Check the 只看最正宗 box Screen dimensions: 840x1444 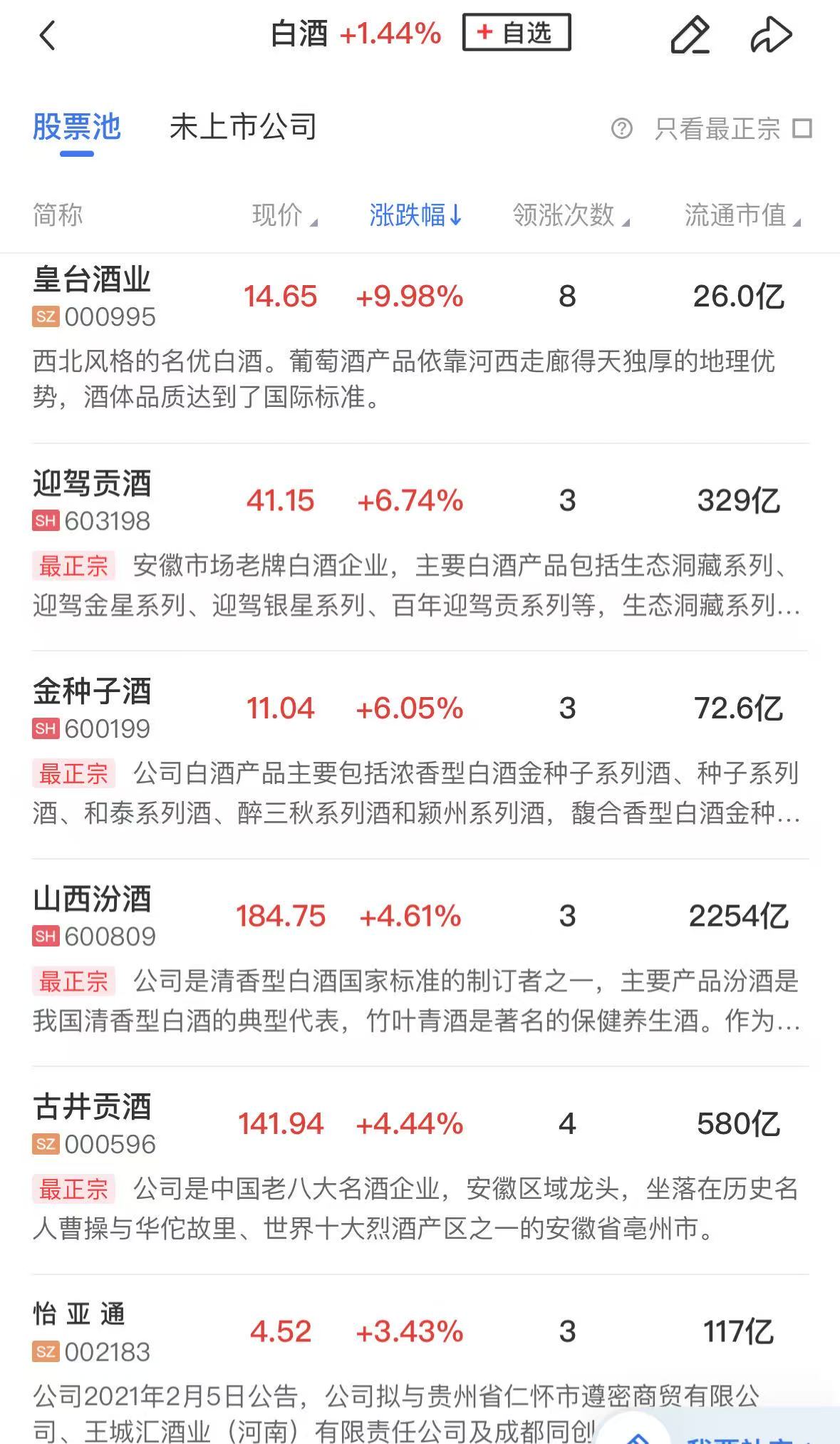(x=803, y=129)
